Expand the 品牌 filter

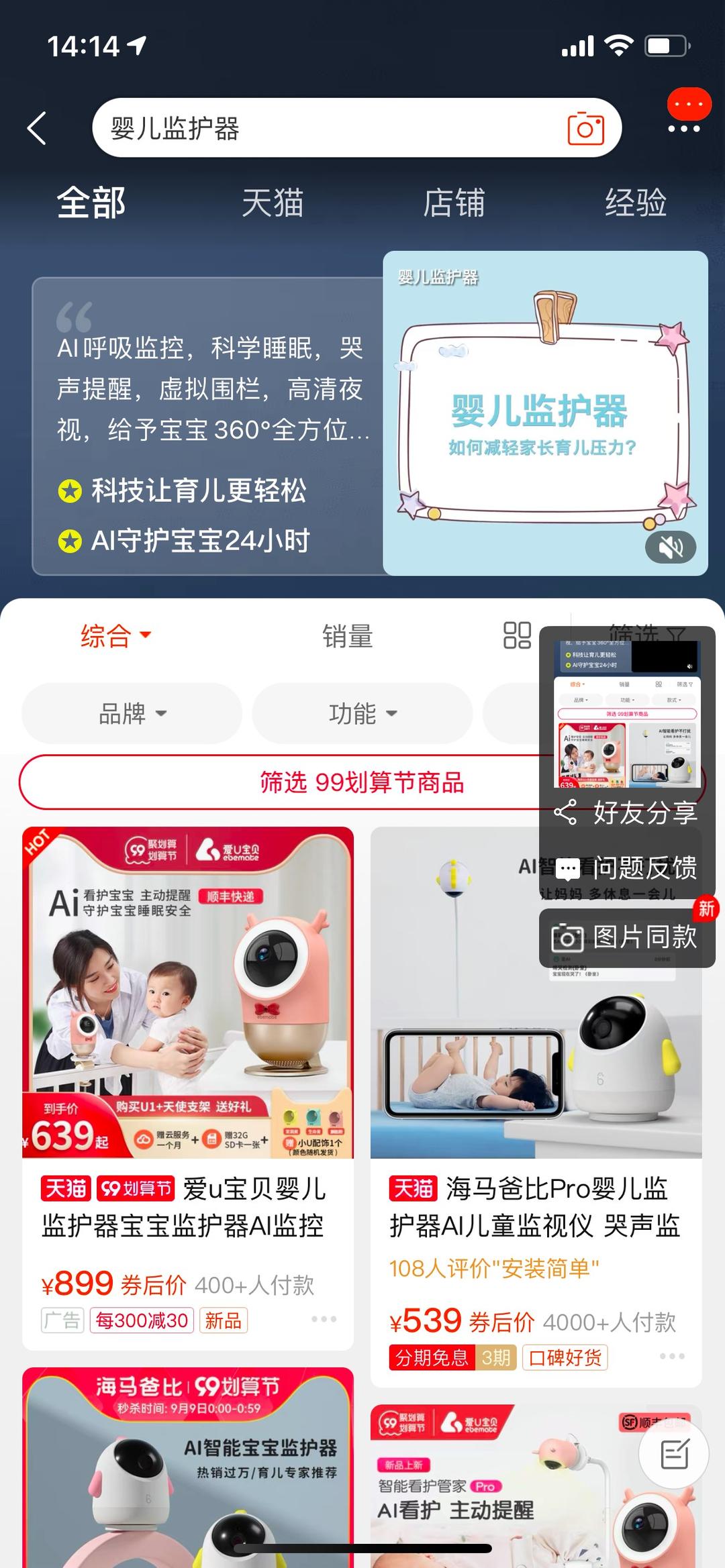pyautogui.click(x=132, y=713)
